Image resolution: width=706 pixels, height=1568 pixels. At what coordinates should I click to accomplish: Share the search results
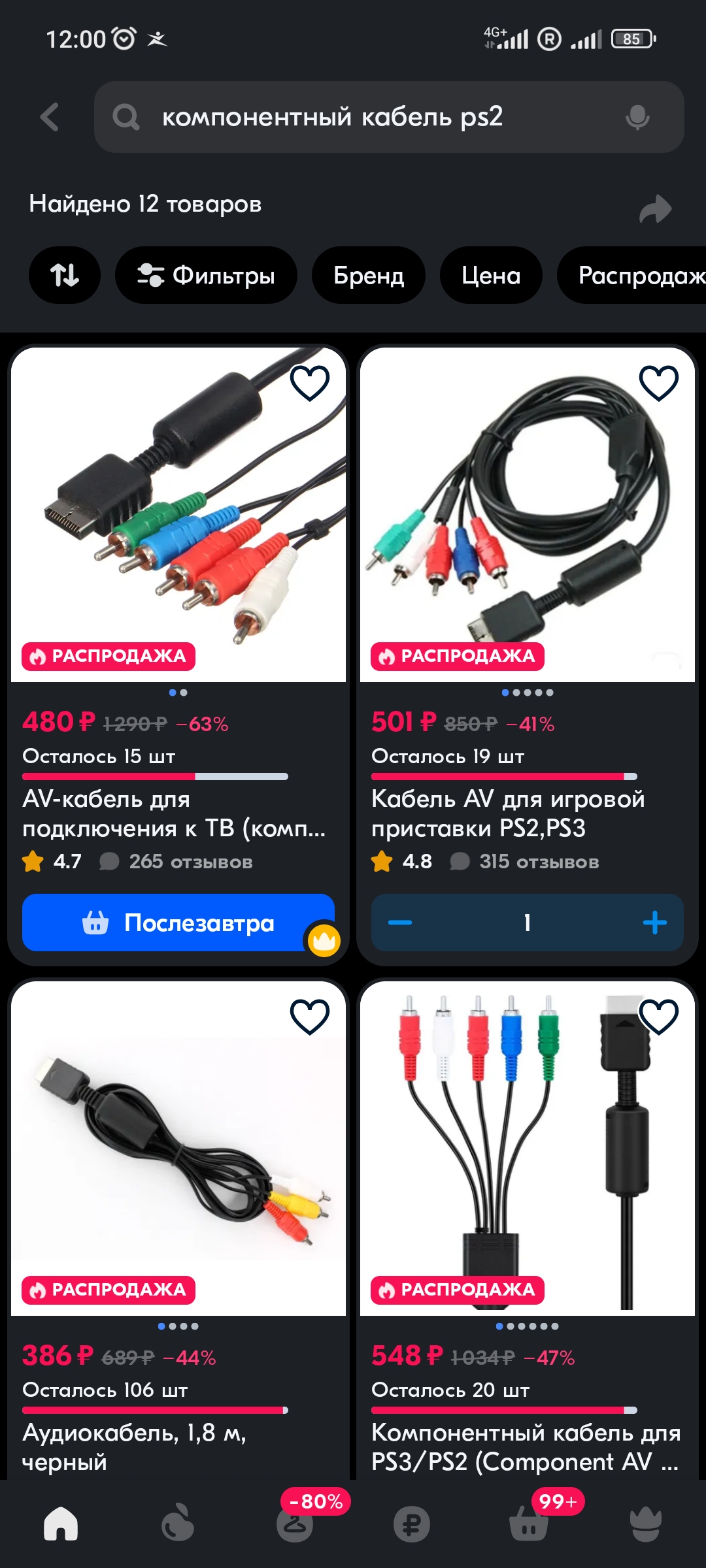pos(655,209)
